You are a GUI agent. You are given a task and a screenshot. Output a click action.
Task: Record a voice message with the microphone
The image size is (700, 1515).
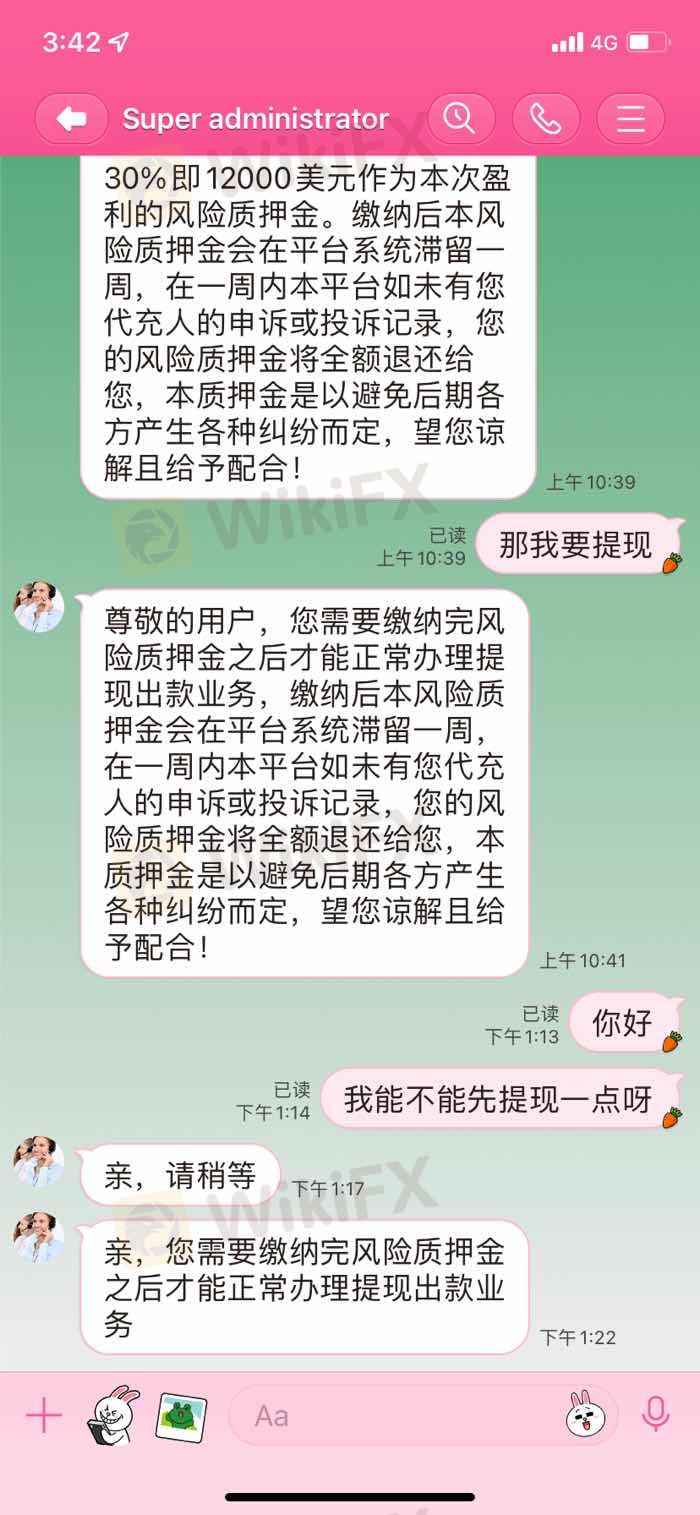tap(656, 1415)
